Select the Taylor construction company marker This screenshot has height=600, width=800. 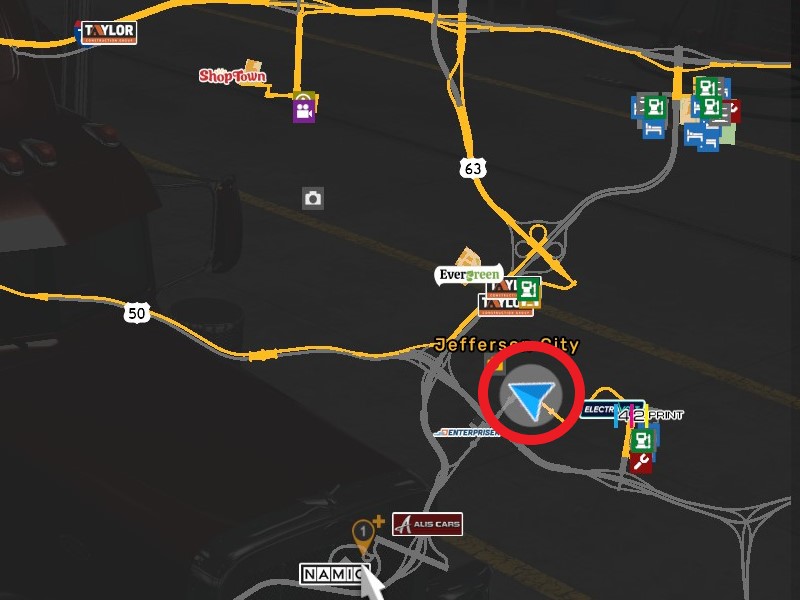coord(109,32)
